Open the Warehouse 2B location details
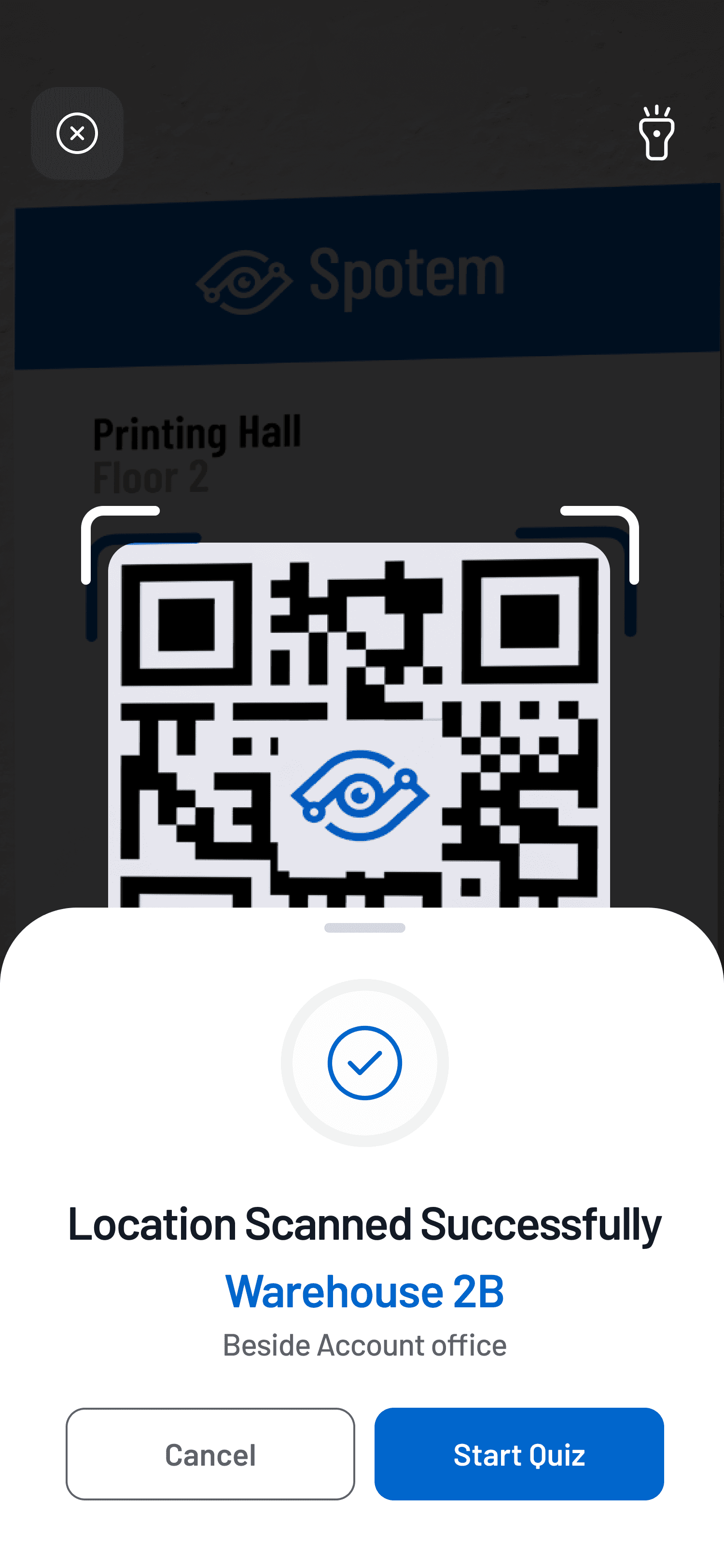Viewport: 724px width, 1568px height. coord(363,1290)
